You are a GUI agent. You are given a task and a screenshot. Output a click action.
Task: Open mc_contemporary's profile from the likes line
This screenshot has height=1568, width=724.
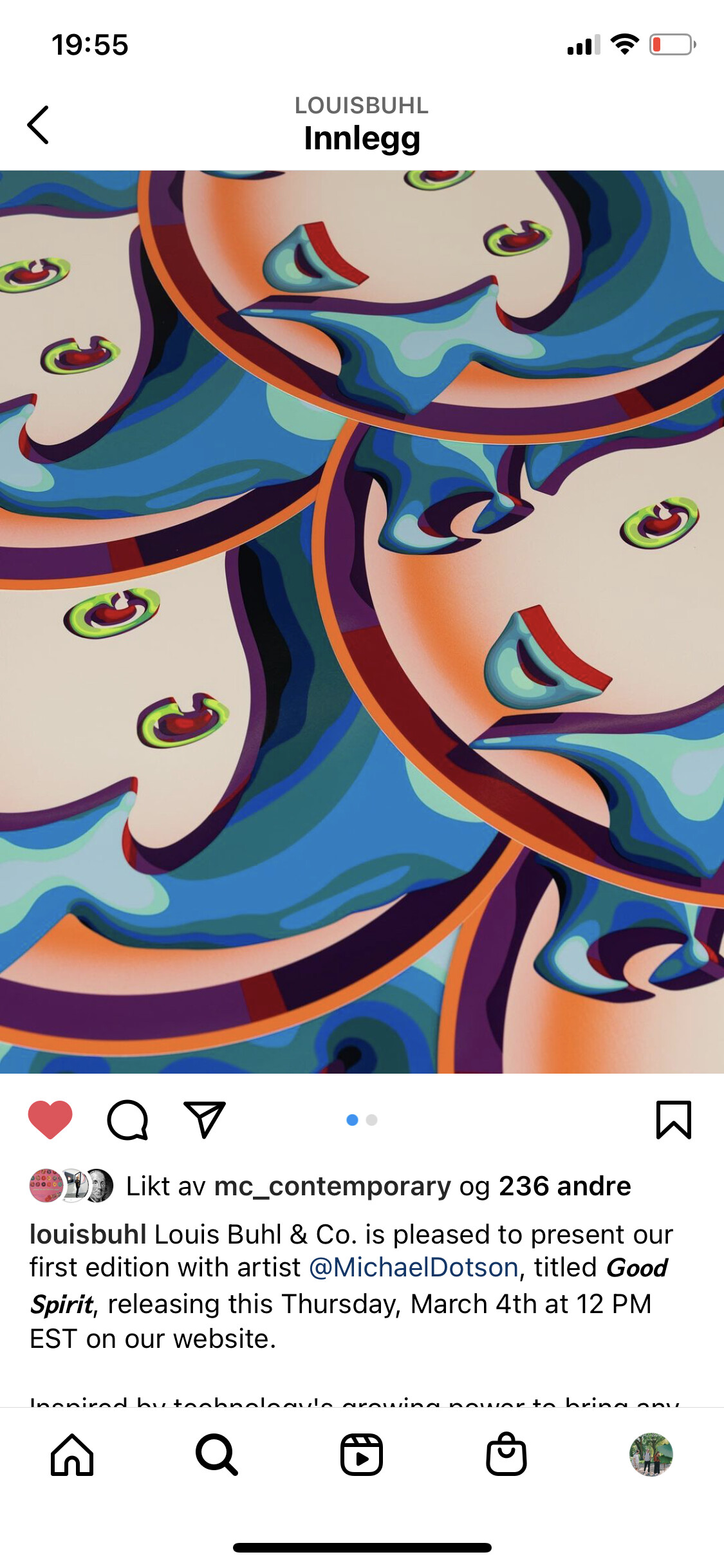tap(333, 1186)
